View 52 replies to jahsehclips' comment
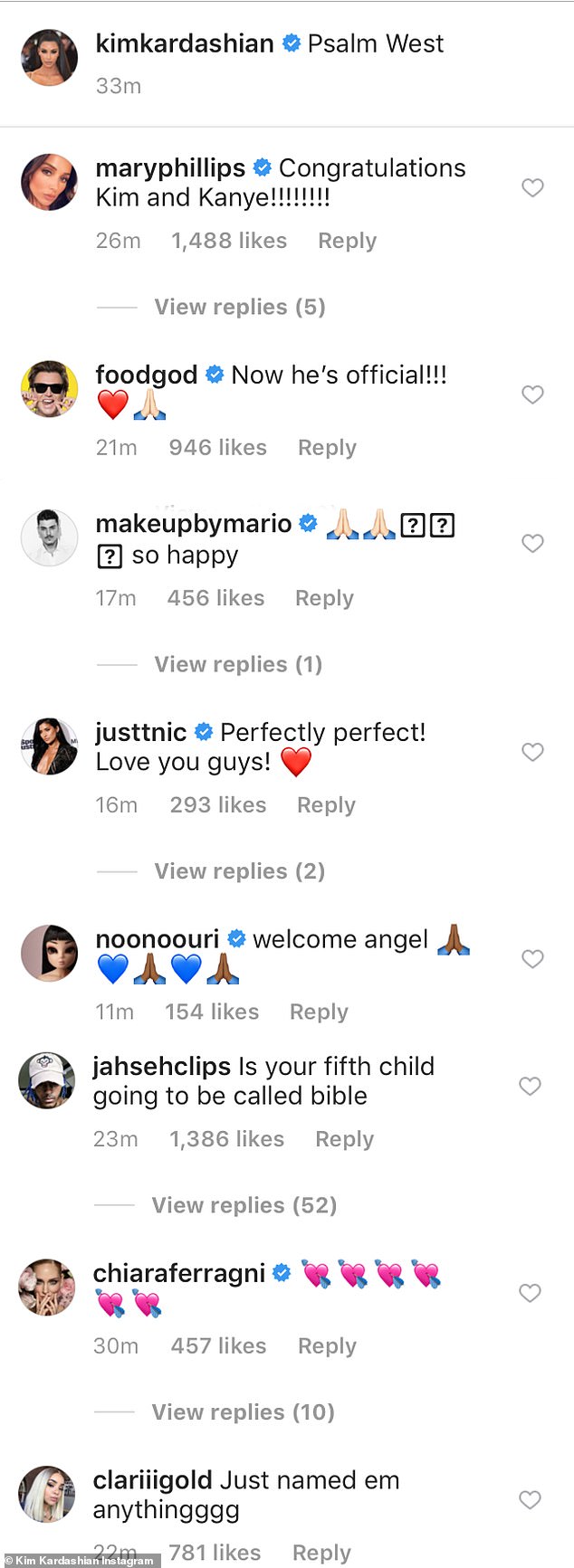The width and height of the screenshot is (574, 1568). pyautogui.click(x=244, y=1205)
